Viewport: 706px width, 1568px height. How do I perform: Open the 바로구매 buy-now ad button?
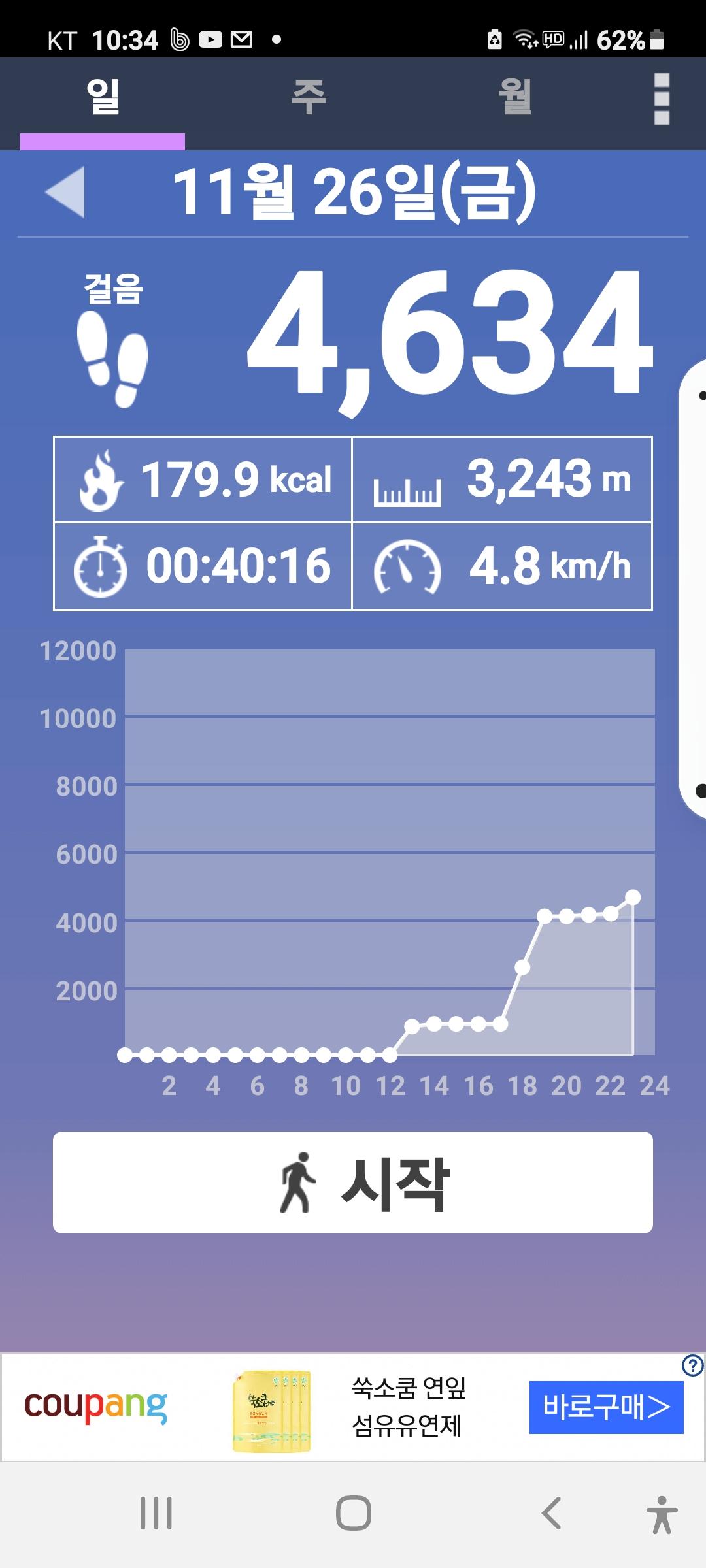click(606, 1407)
